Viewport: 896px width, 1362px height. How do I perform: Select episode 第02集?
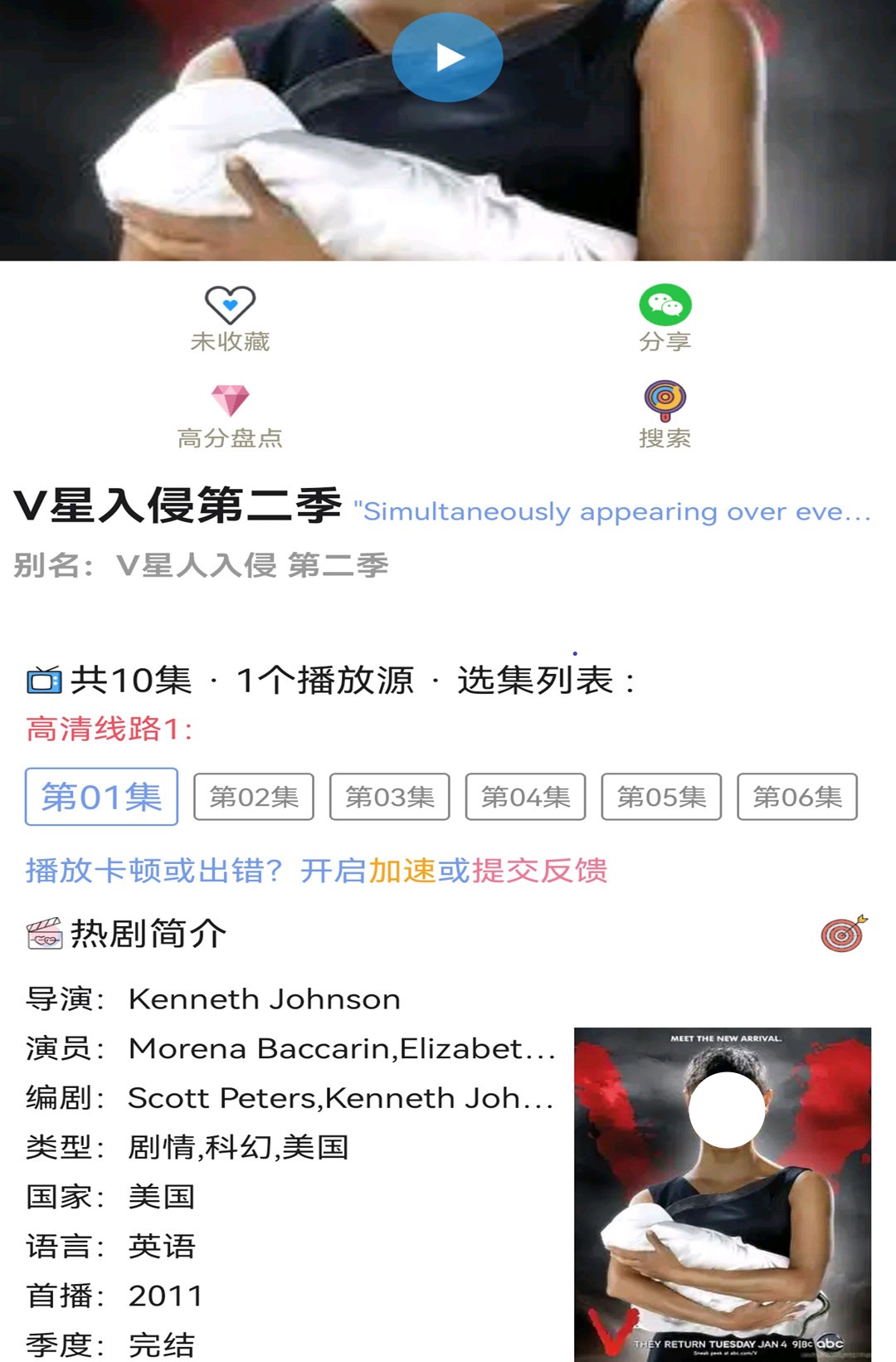click(254, 797)
